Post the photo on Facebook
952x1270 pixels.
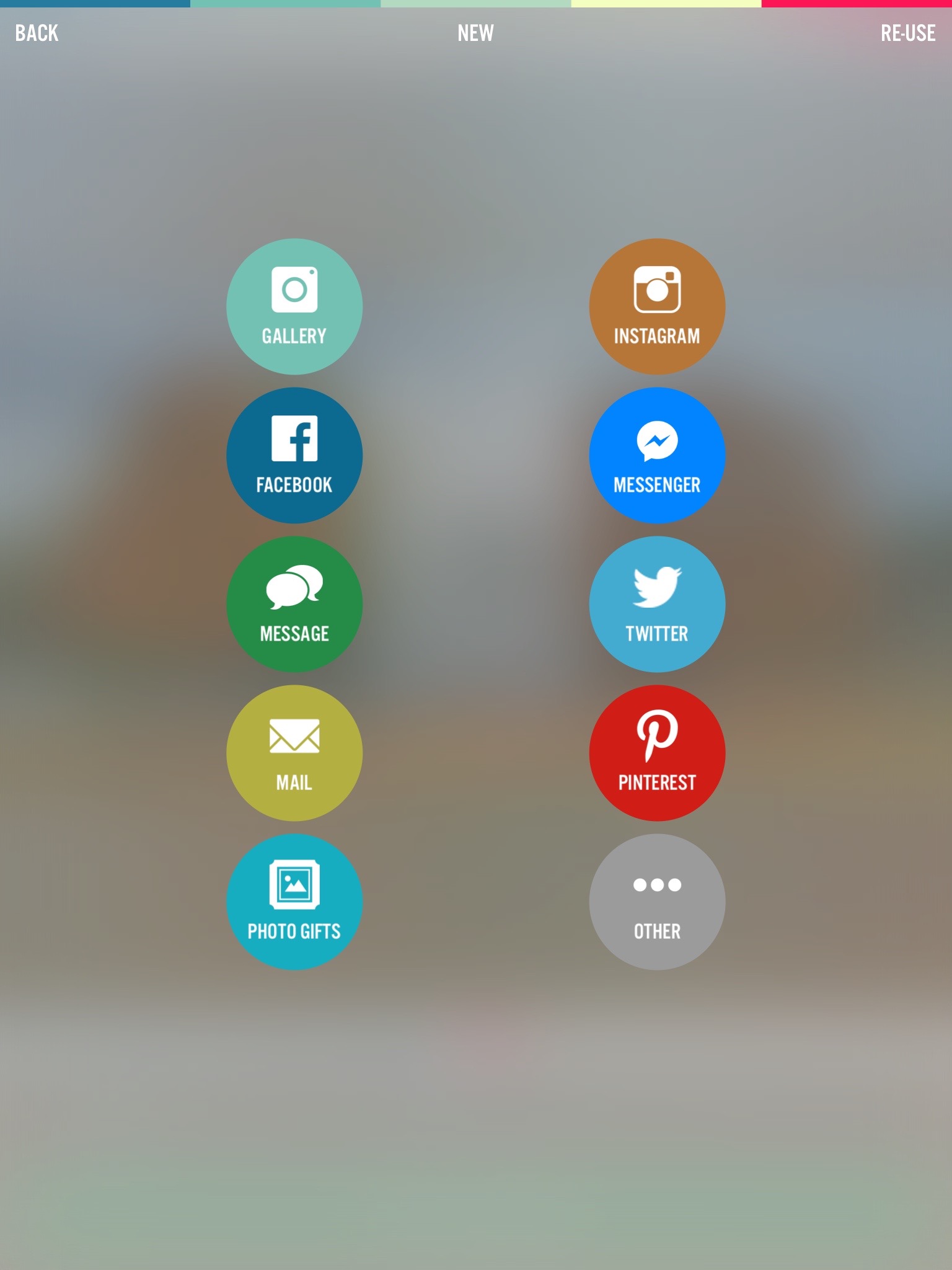pyautogui.click(x=294, y=455)
